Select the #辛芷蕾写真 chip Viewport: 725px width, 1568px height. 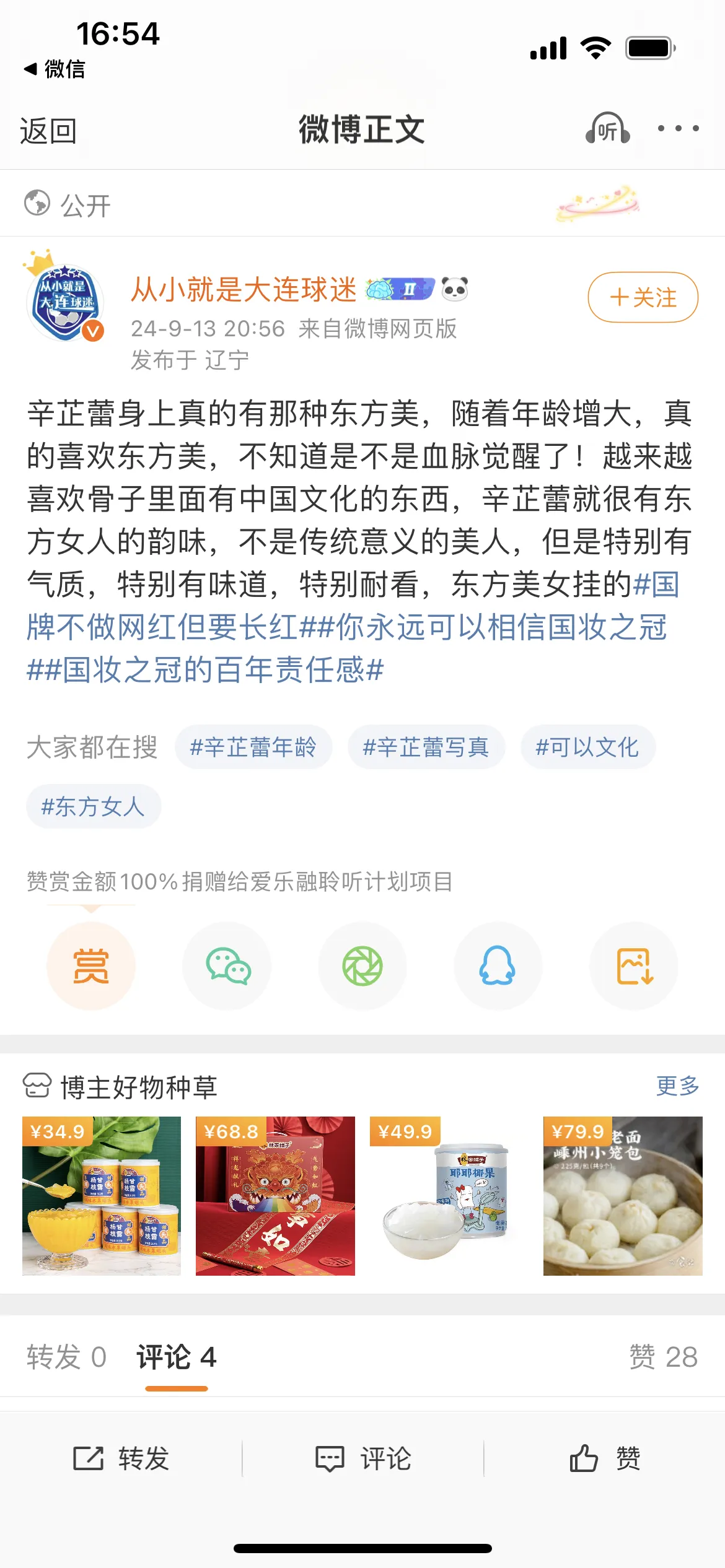(x=426, y=747)
